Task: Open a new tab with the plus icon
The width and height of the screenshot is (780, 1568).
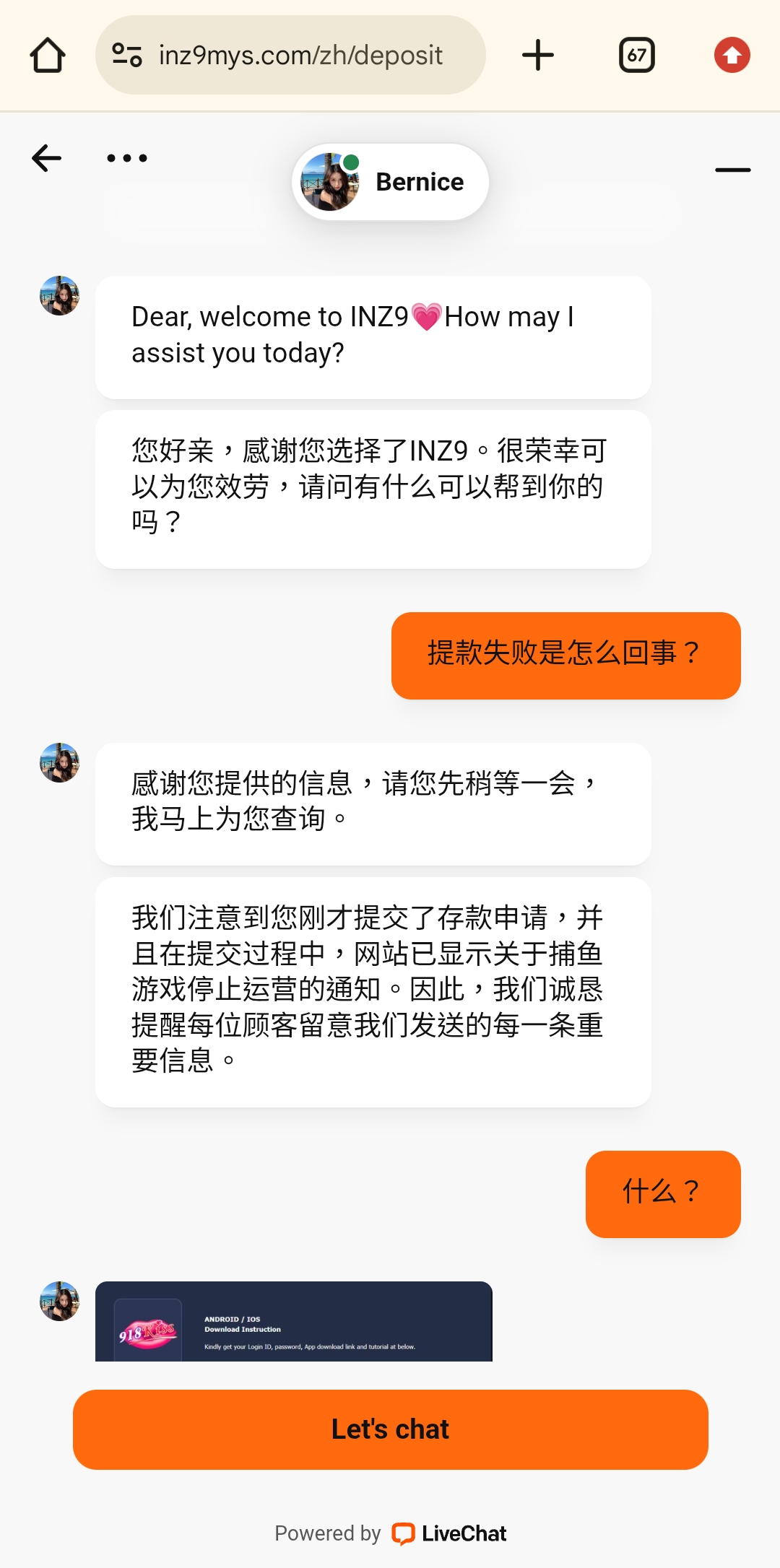Action: coord(538,54)
